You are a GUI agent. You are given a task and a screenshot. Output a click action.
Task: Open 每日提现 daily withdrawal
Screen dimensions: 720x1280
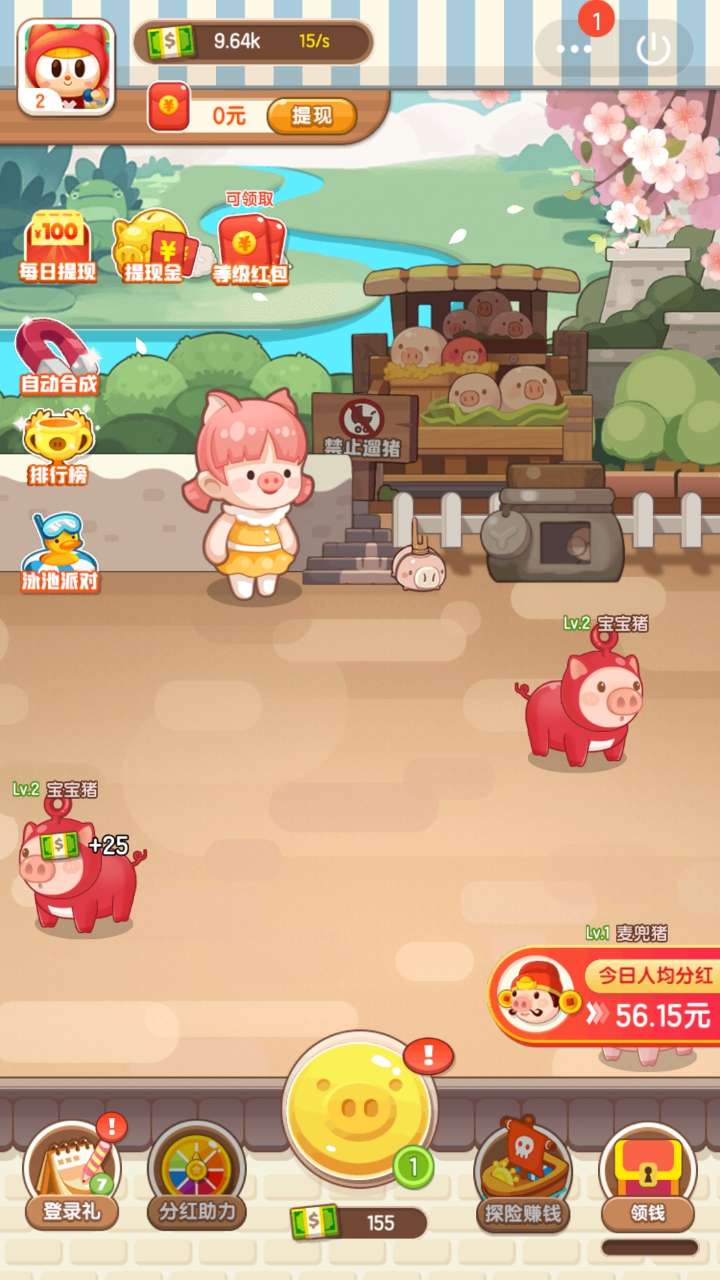coord(58,247)
